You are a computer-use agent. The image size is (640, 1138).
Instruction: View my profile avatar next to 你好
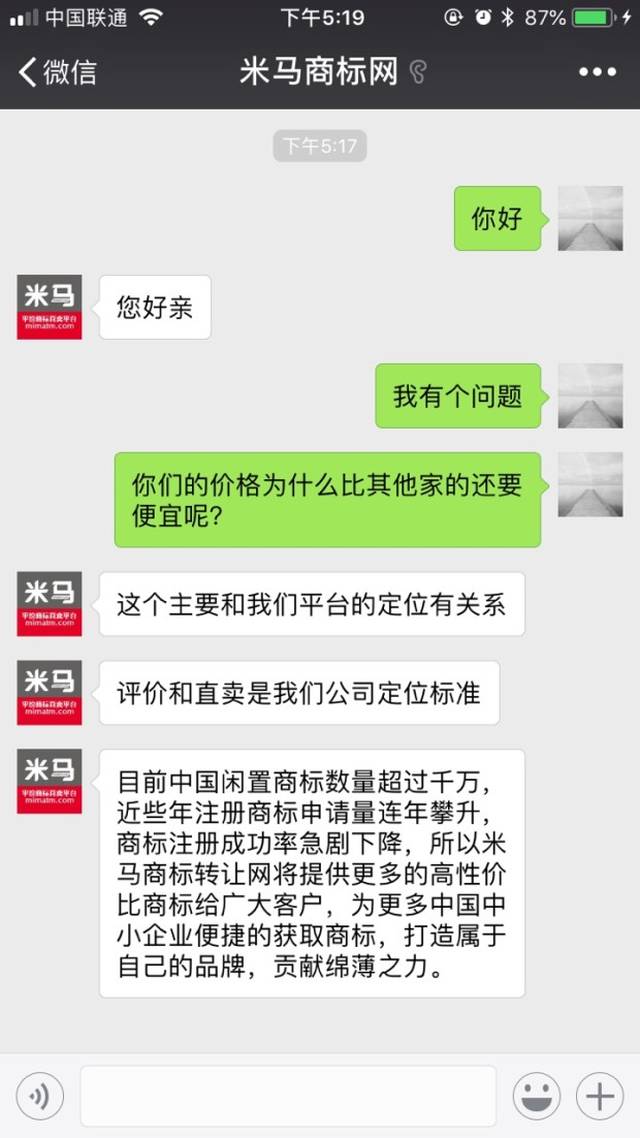(590, 218)
